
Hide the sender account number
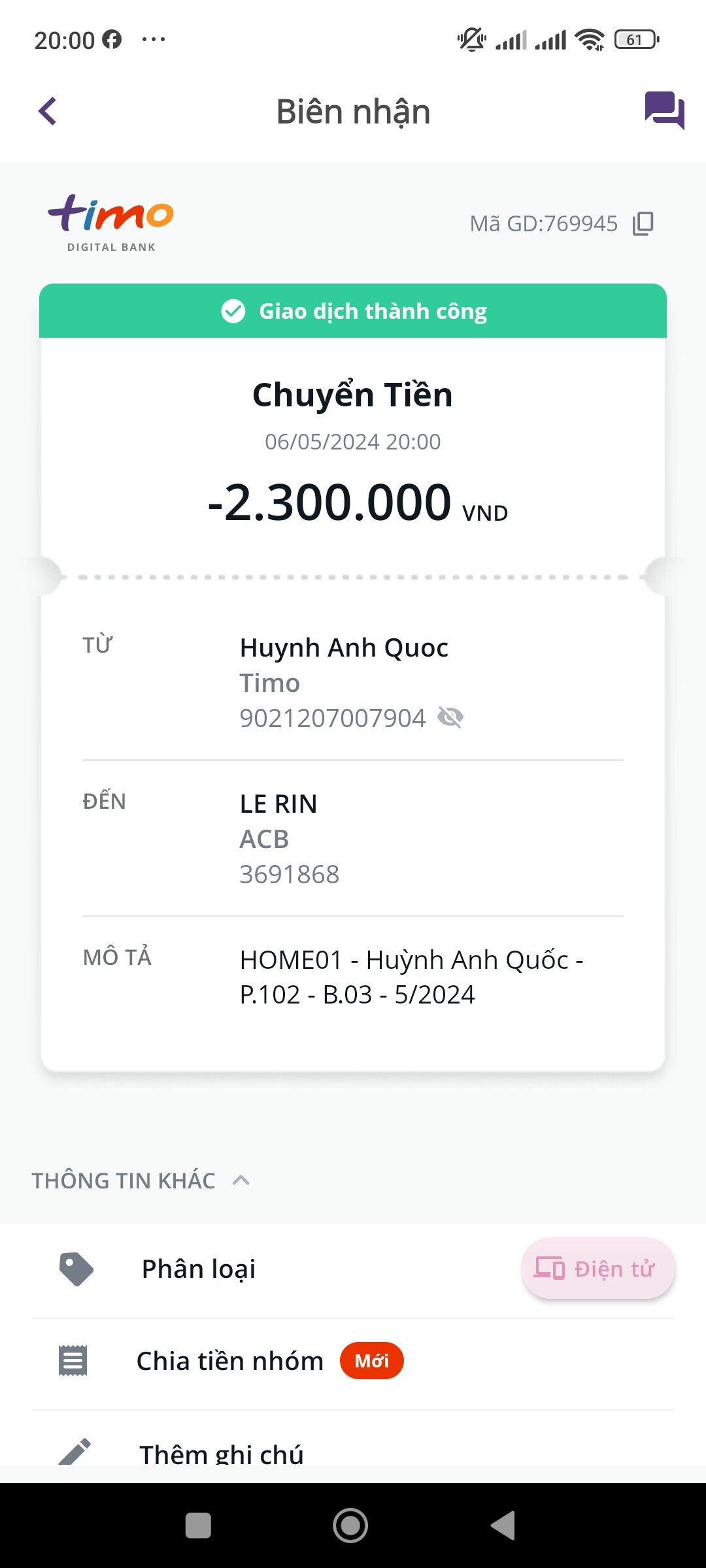[450, 717]
